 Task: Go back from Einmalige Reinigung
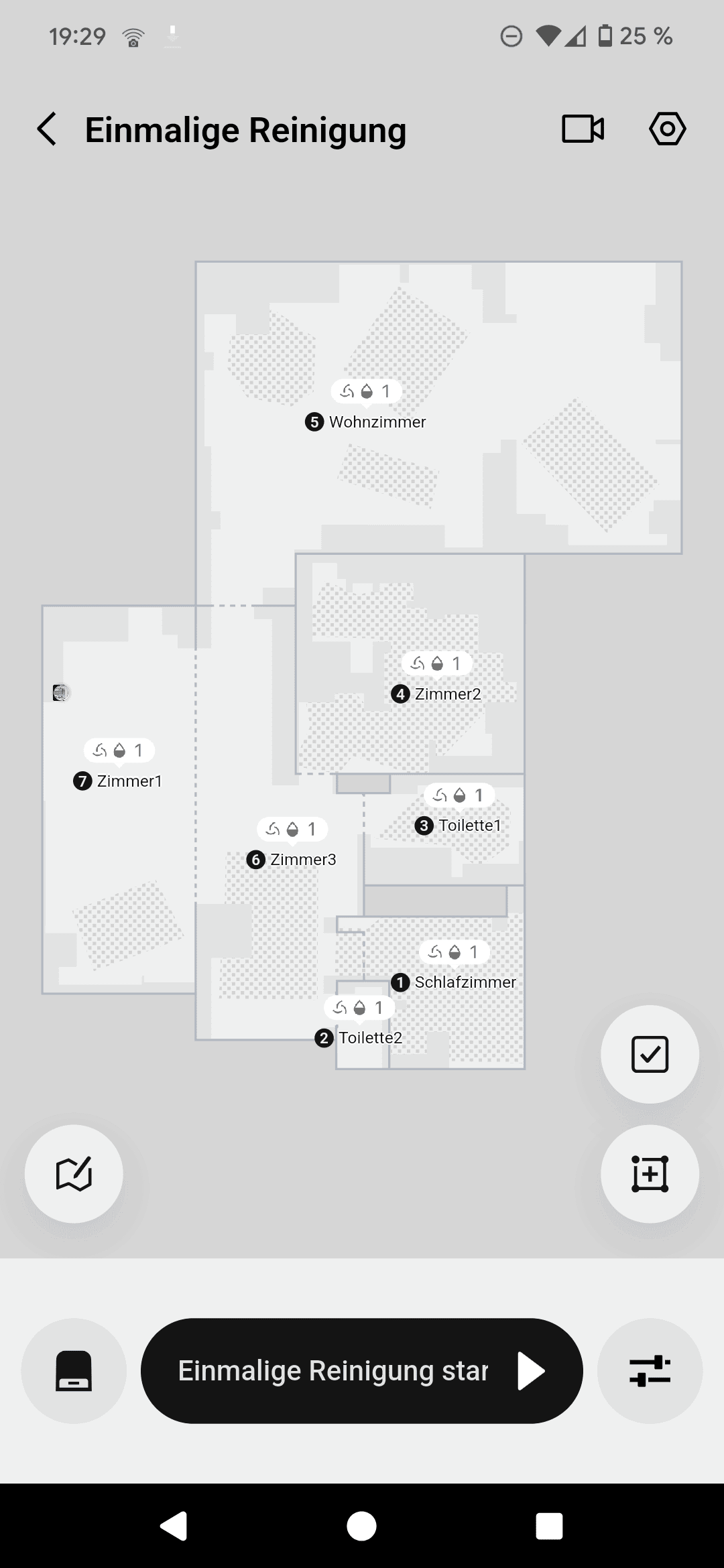[47, 129]
